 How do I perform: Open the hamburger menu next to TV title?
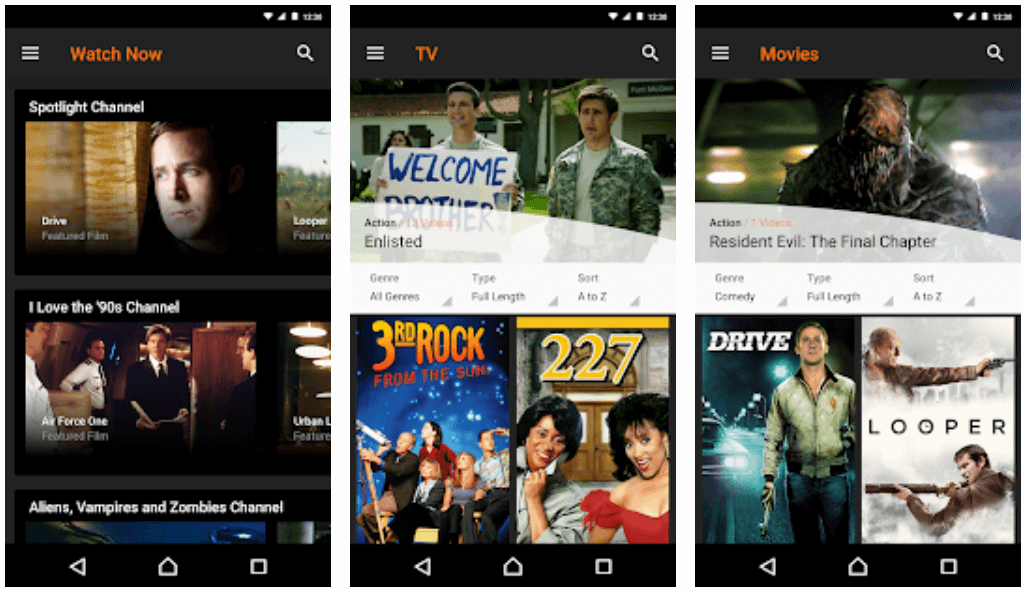[376, 54]
